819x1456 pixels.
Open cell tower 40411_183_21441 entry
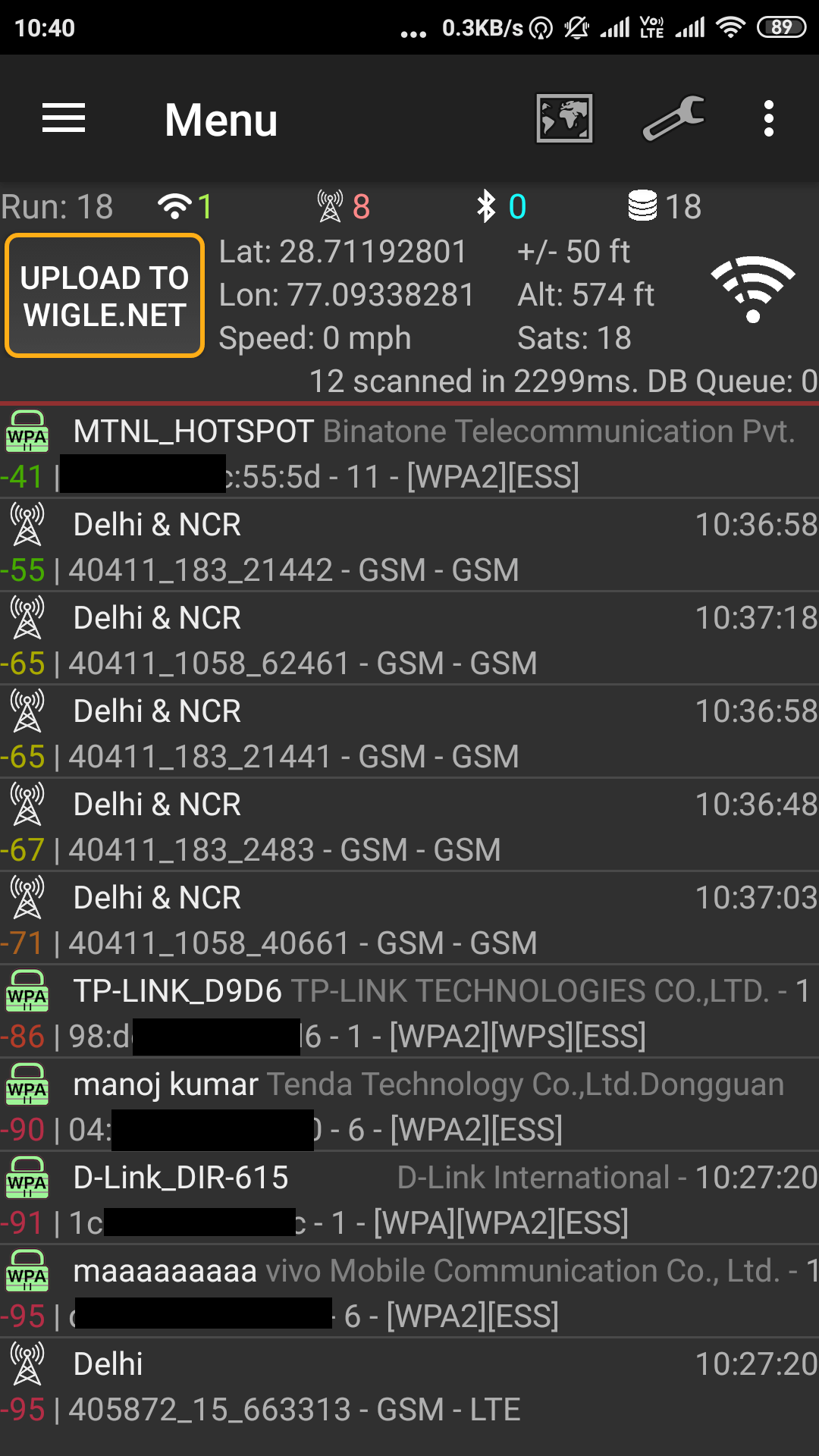[409, 733]
